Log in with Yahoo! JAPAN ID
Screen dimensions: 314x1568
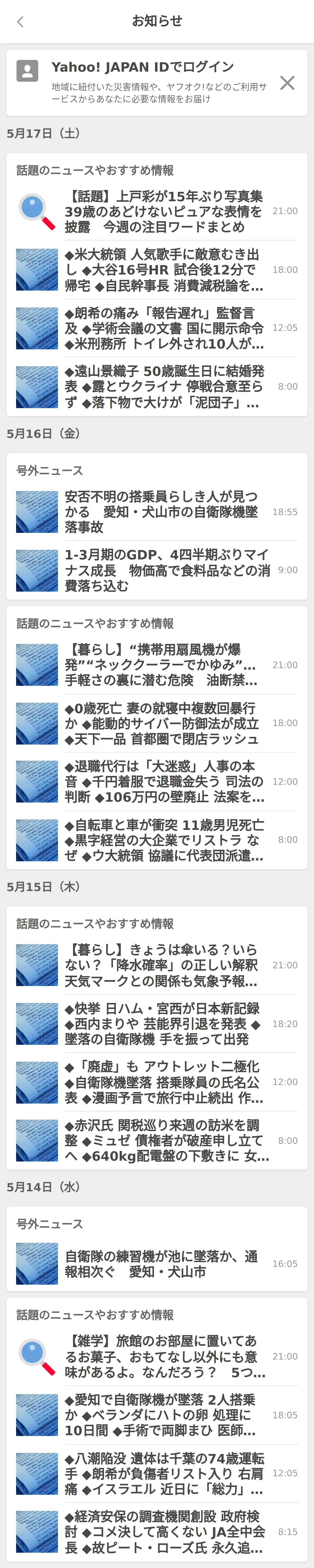(x=143, y=67)
